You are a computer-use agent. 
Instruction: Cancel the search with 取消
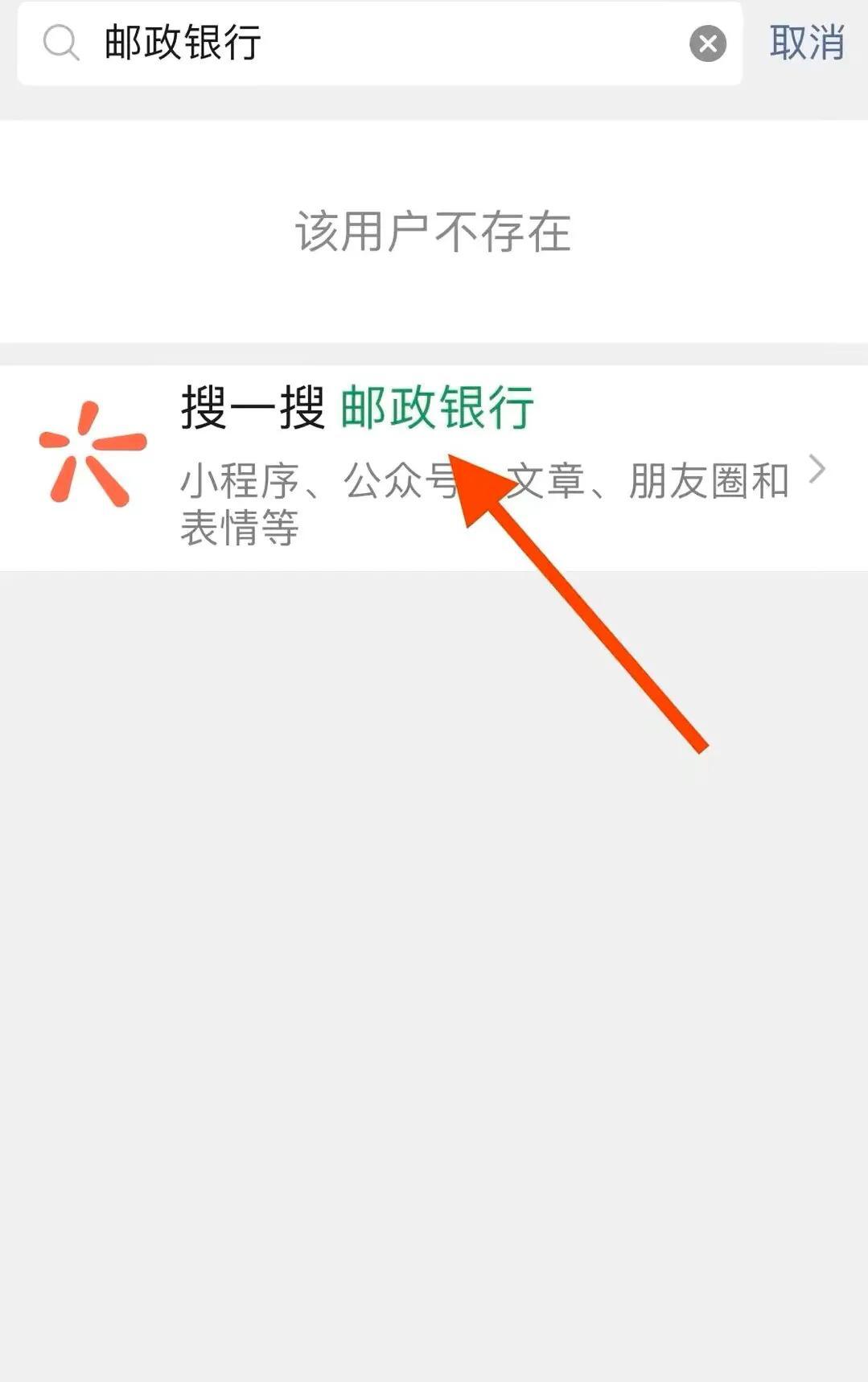click(807, 43)
